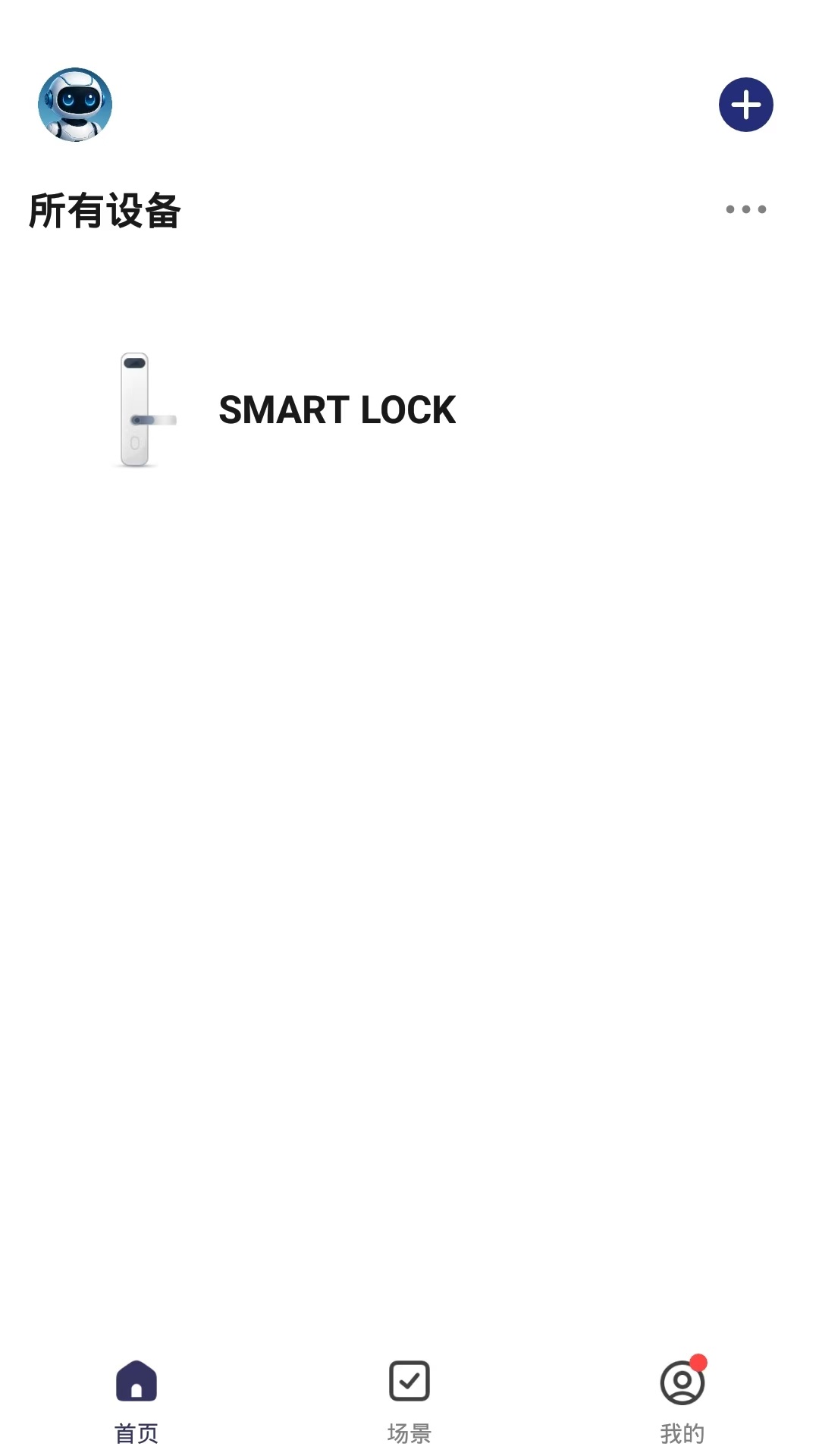Switch to the 场景 tab
The image size is (819, 1456).
point(409,1400)
